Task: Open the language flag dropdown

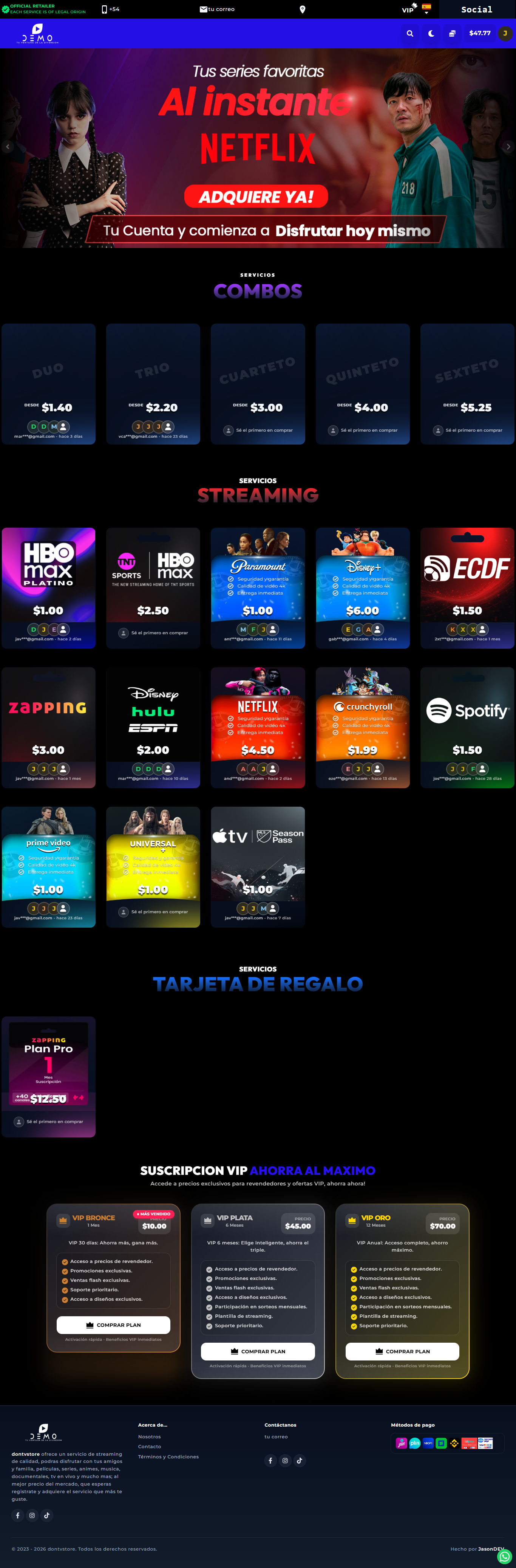Action: point(426,9)
